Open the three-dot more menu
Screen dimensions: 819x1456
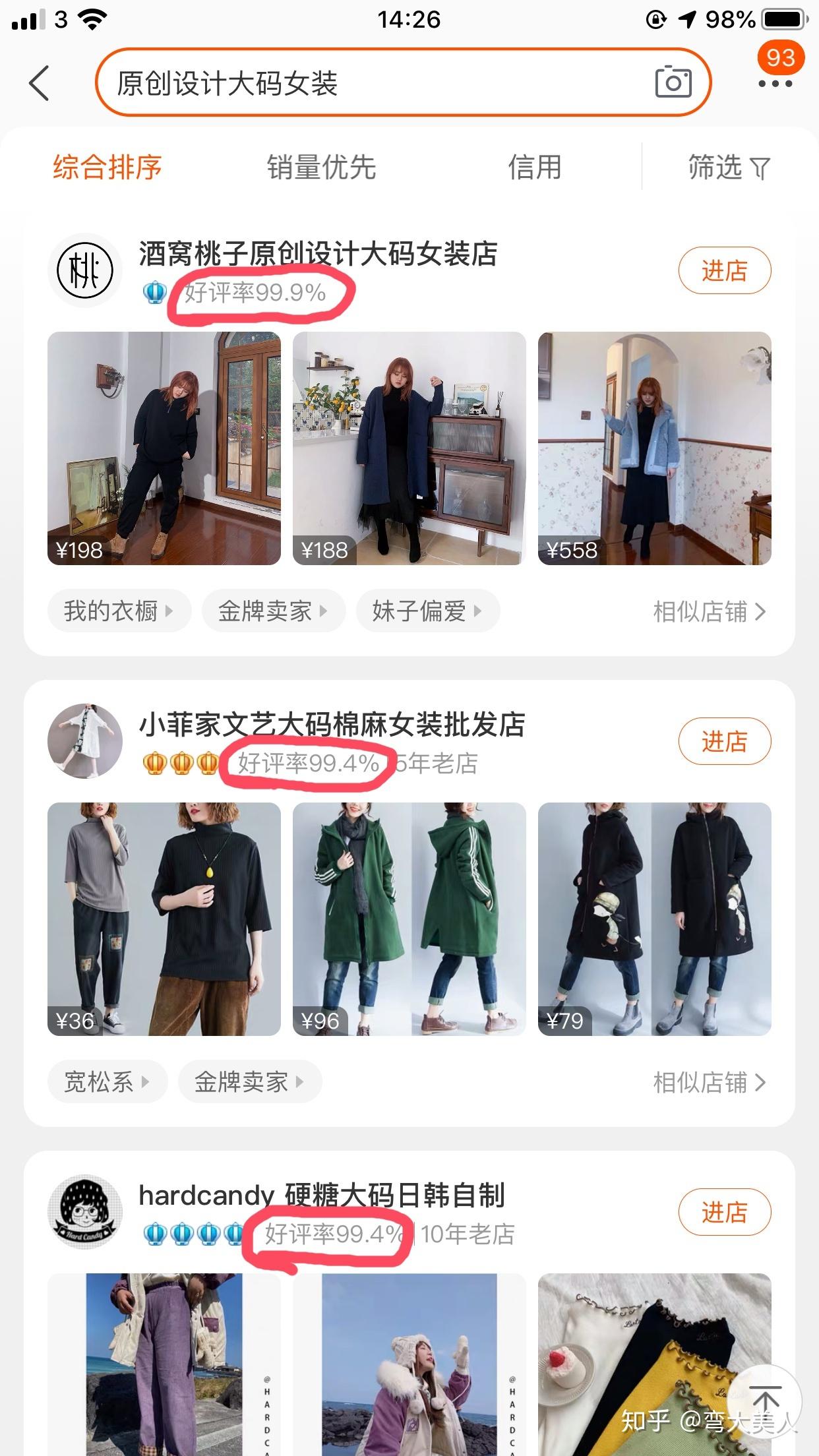coord(775,84)
